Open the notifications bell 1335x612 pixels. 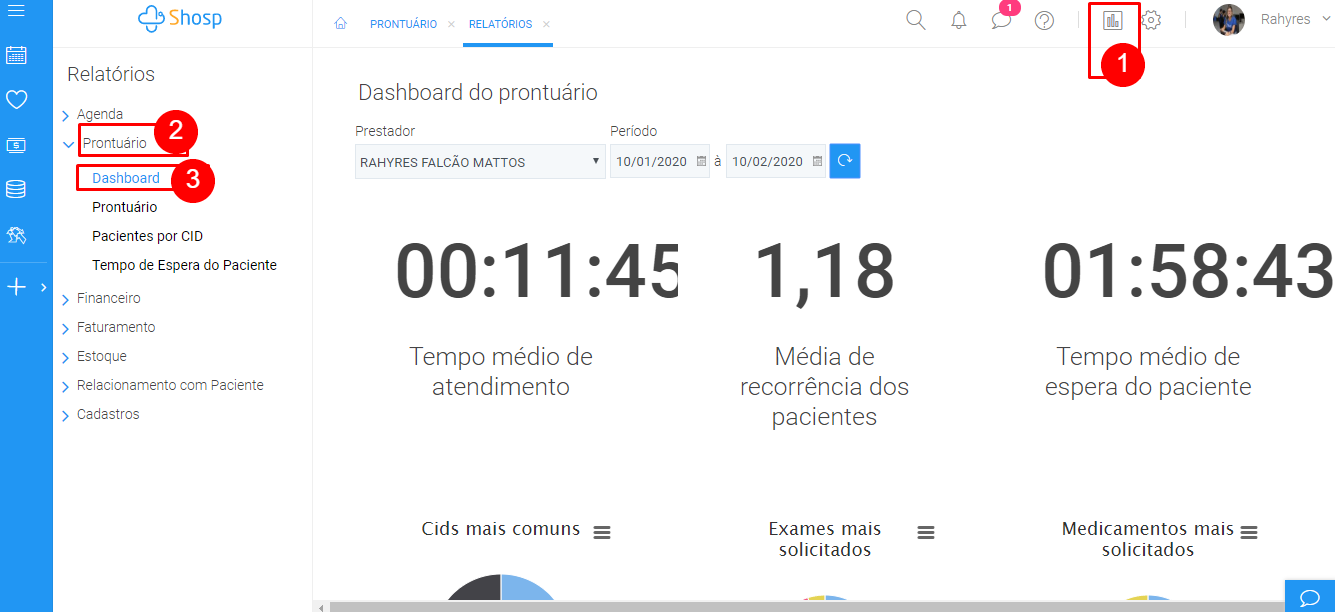click(x=959, y=20)
